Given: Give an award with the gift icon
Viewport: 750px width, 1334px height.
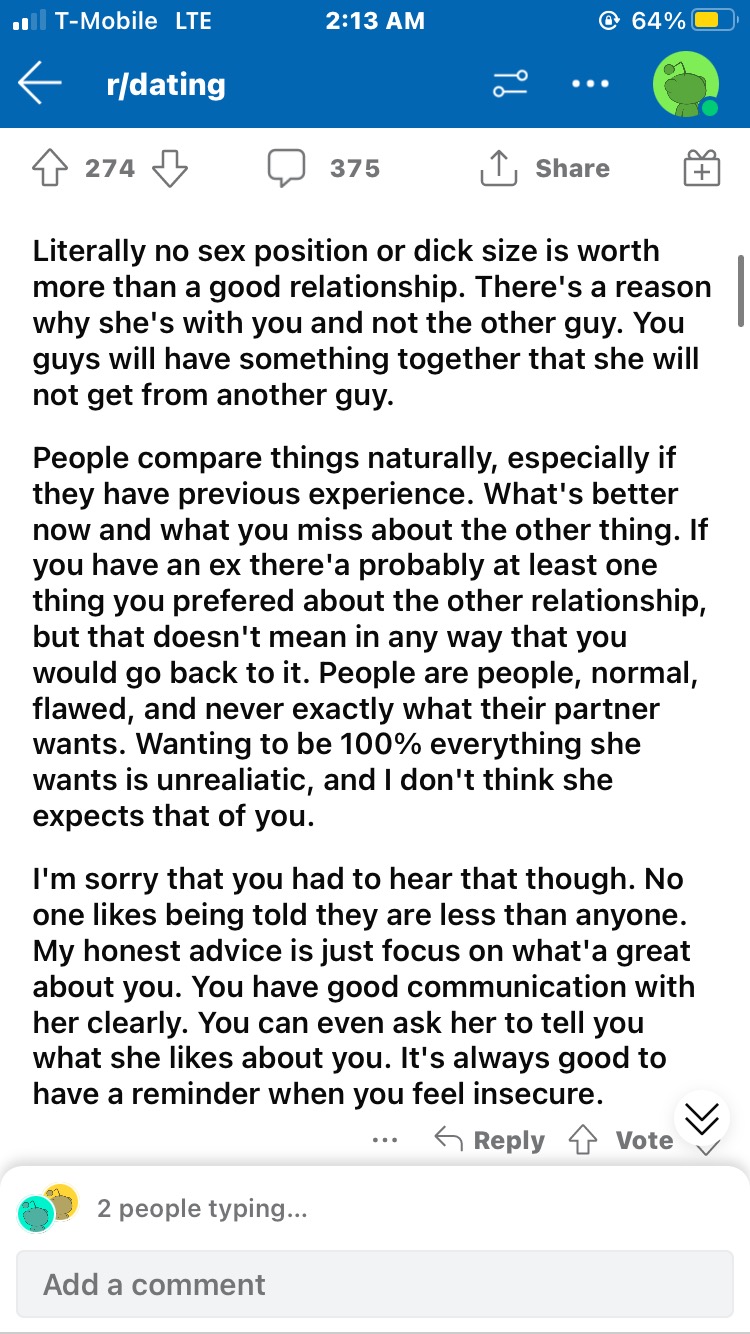Looking at the screenshot, I should pos(701,169).
